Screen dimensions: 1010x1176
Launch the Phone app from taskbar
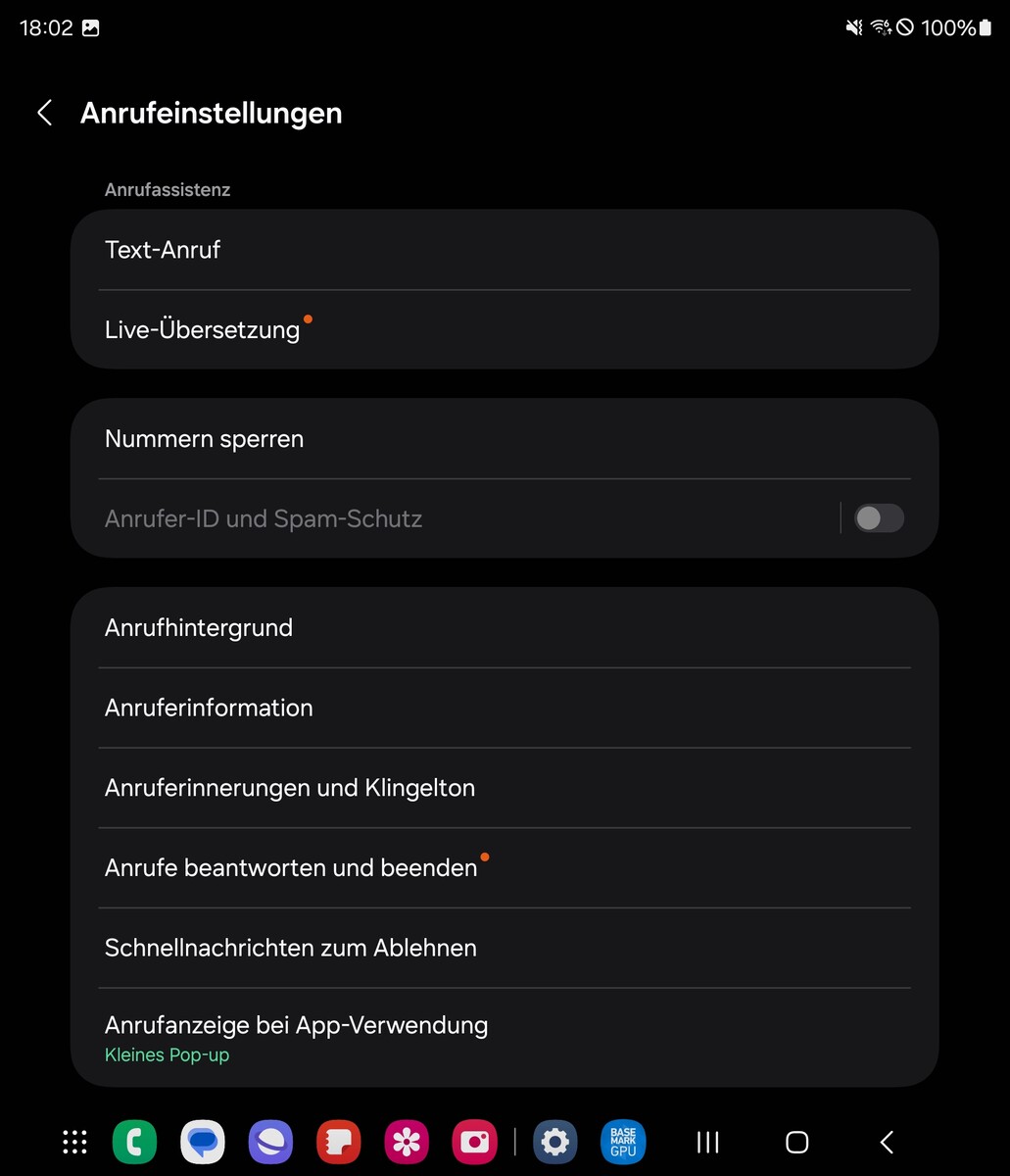pos(134,1142)
